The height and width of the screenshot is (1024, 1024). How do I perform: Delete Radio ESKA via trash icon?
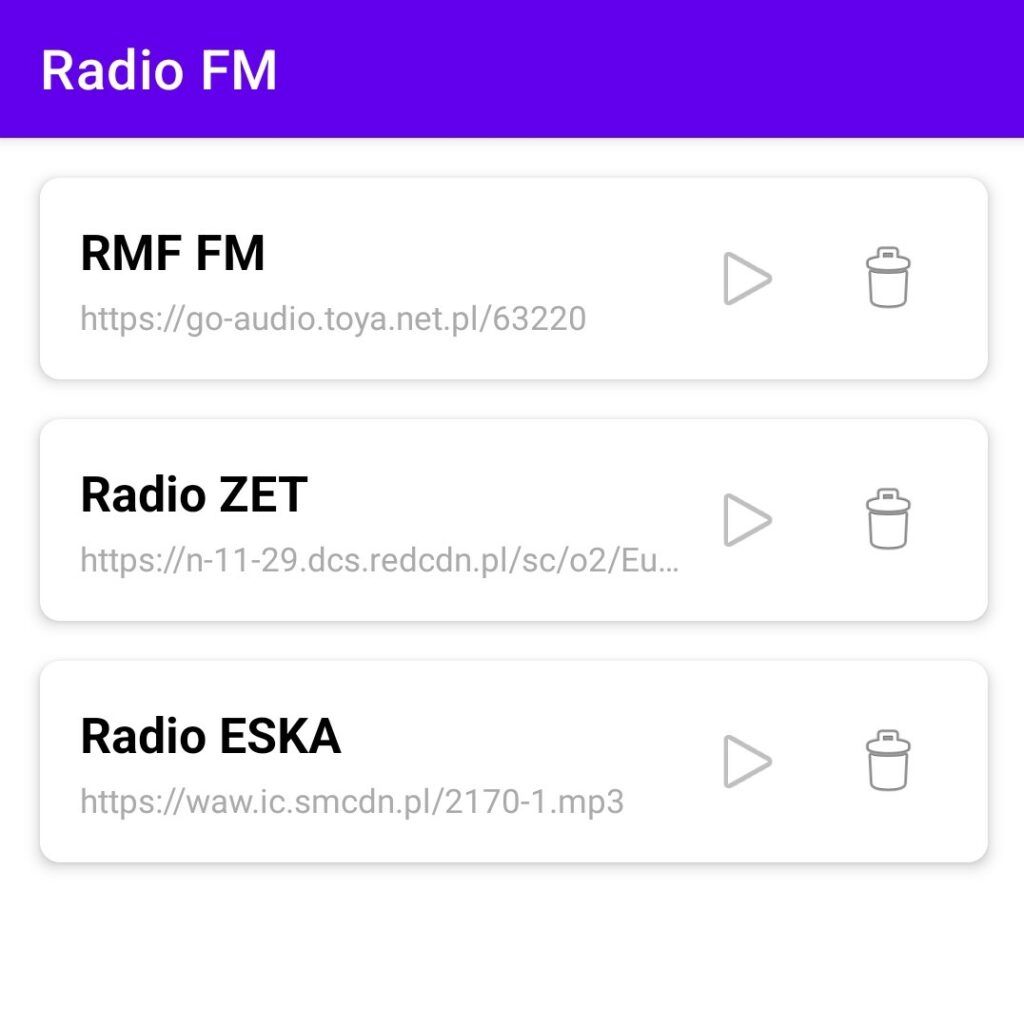coord(888,762)
